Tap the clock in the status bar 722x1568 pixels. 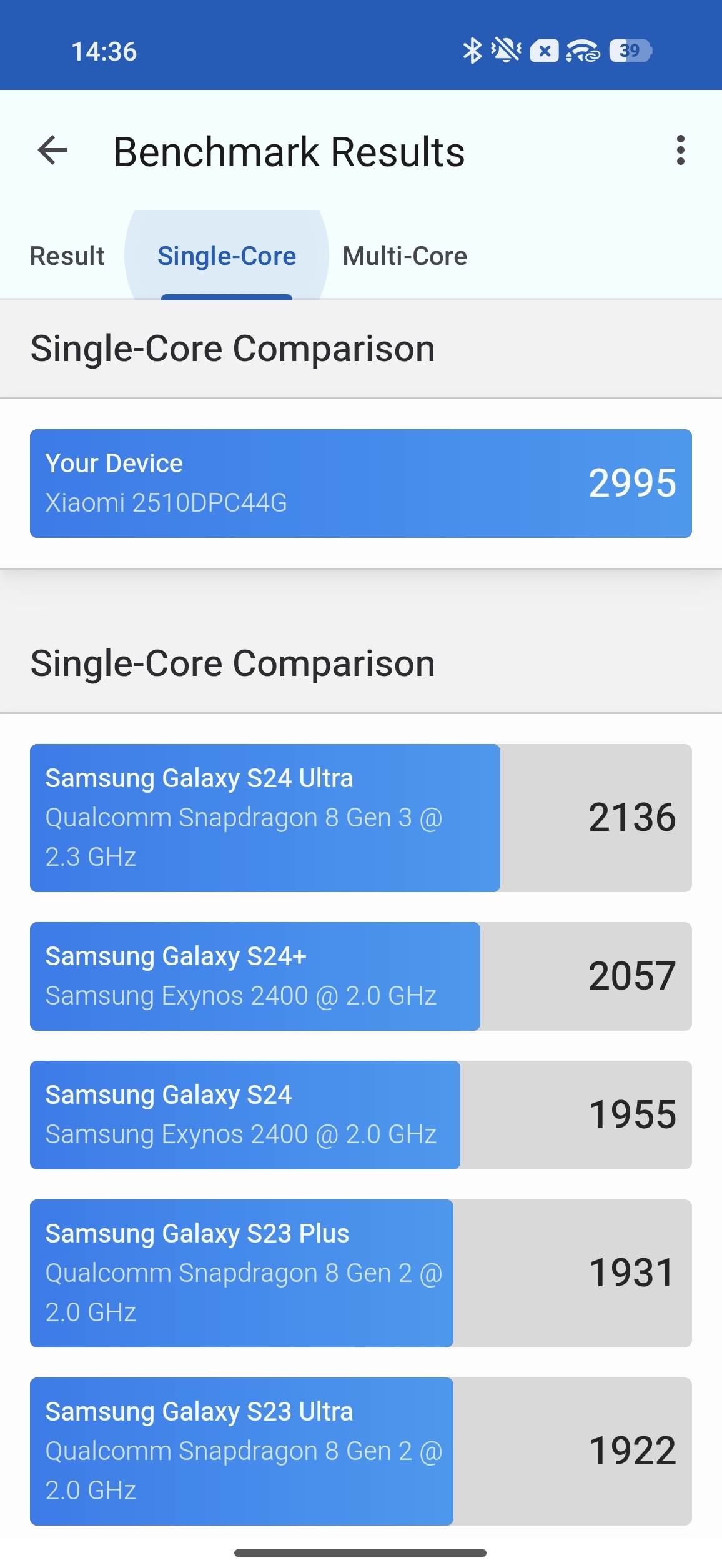(x=104, y=52)
